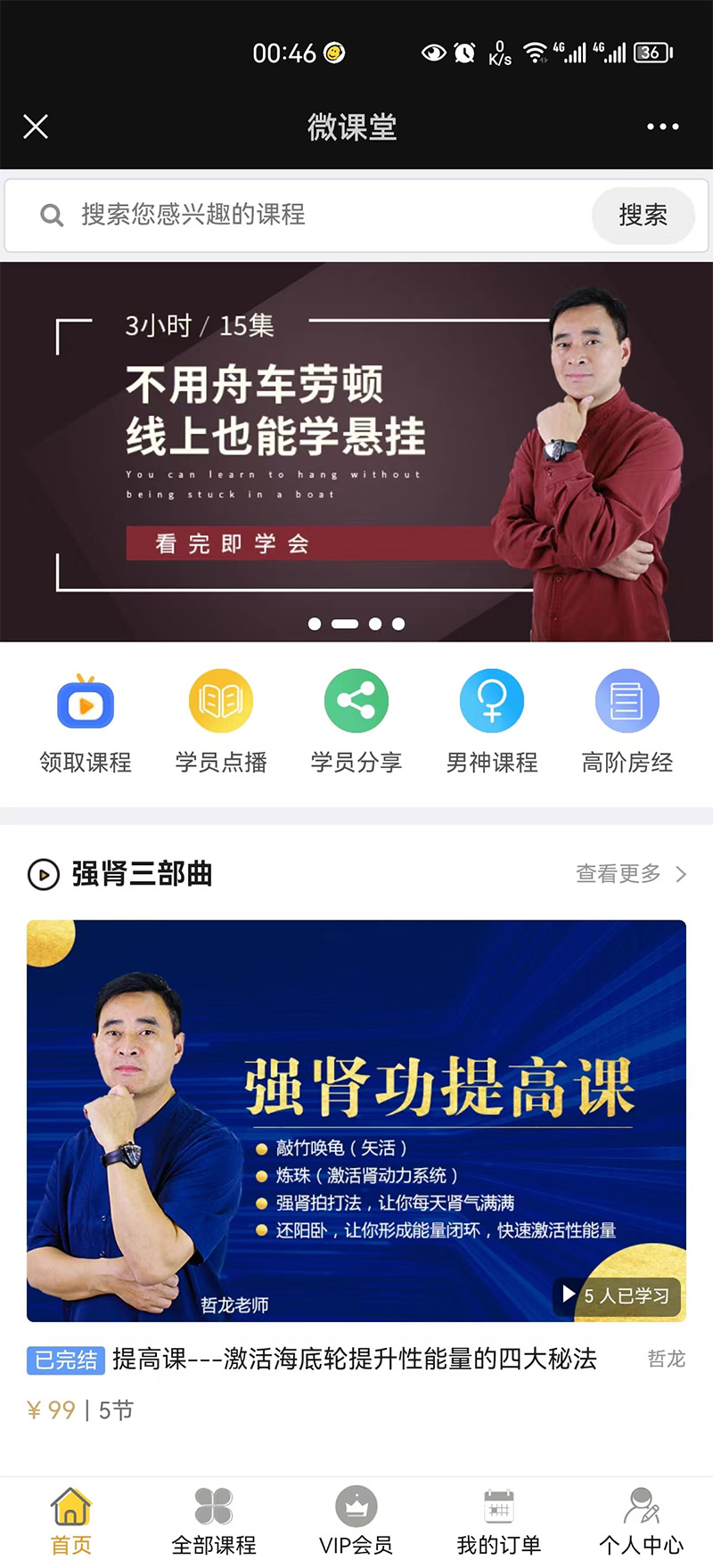Image resolution: width=713 pixels, height=1568 pixels.
Task: Switch to the 我的订单 tab
Action: (x=499, y=1522)
